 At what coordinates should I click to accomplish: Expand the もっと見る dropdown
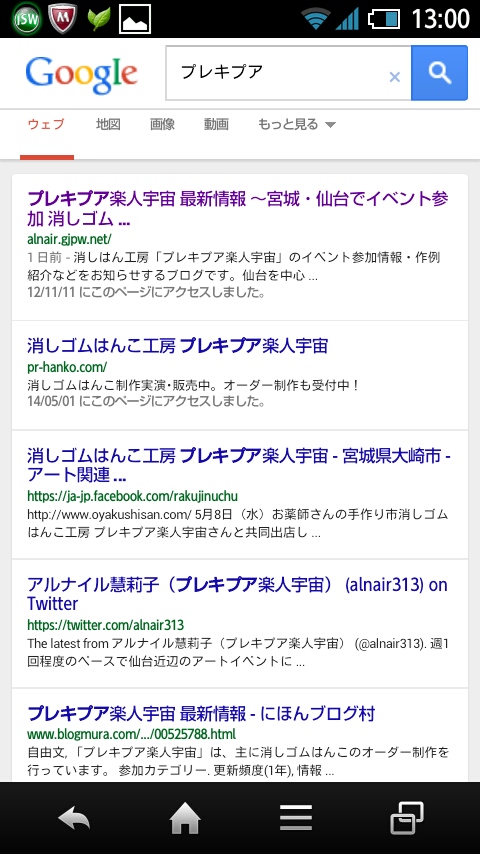tap(297, 124)
